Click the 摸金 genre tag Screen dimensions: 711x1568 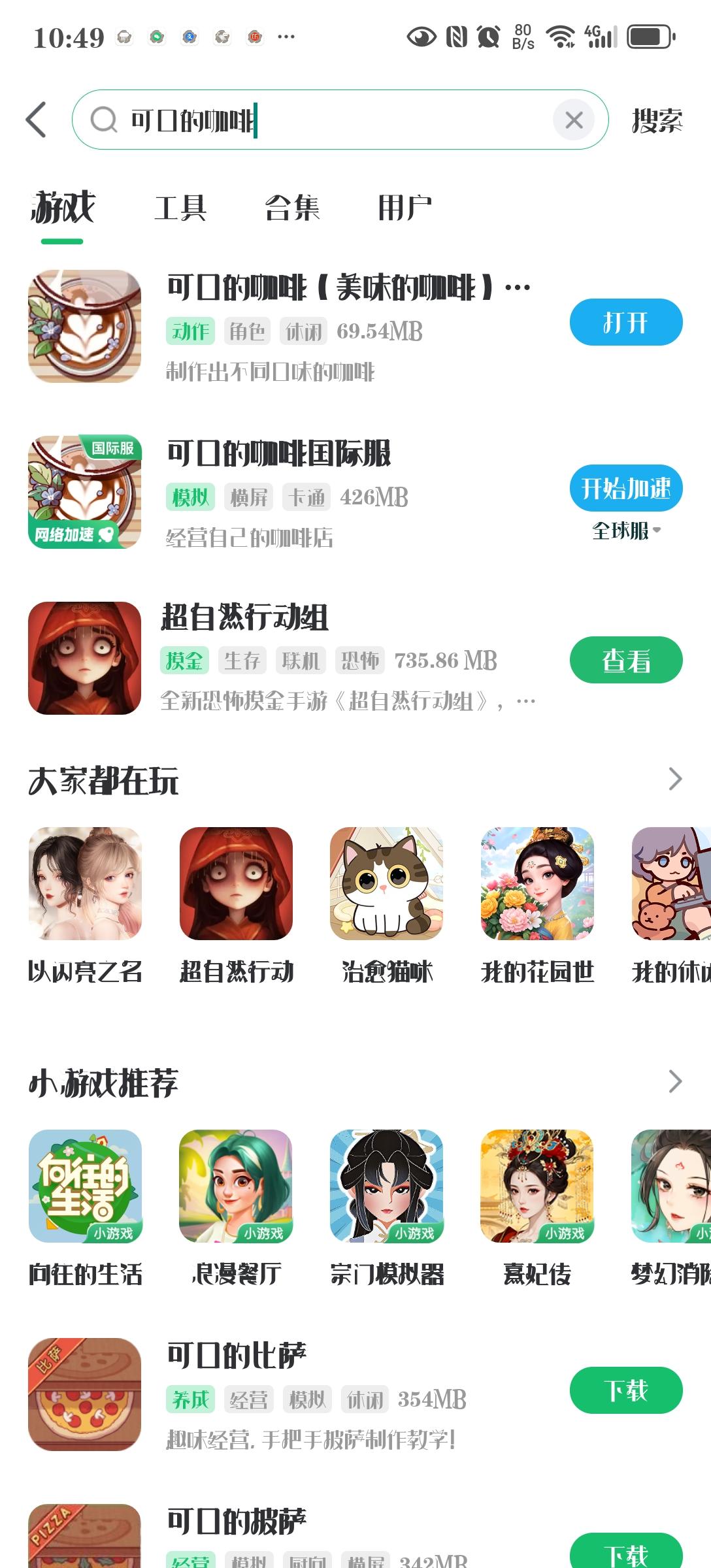[x=184, y=661]
